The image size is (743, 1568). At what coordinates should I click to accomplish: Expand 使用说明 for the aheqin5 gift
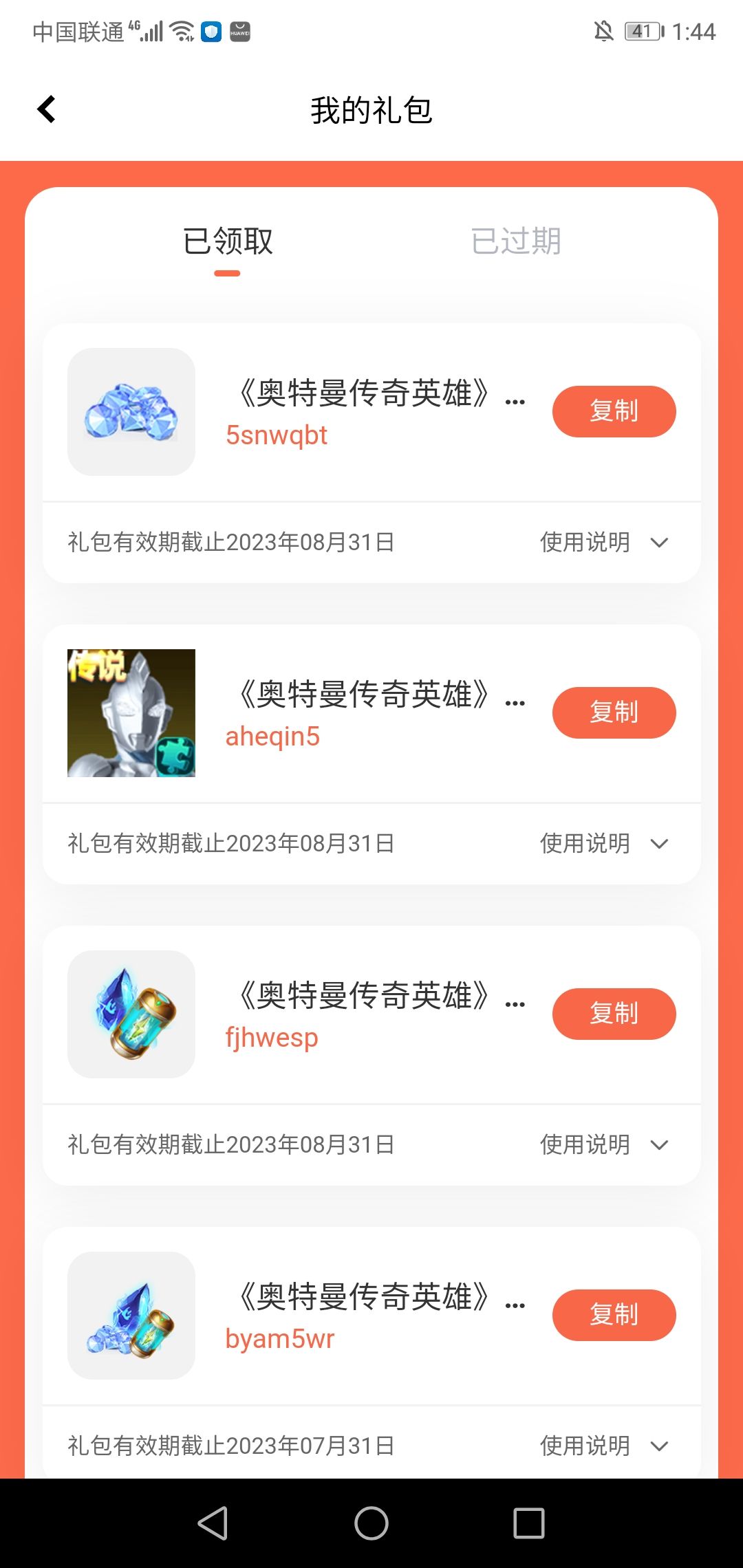click(x=604, y=844)
